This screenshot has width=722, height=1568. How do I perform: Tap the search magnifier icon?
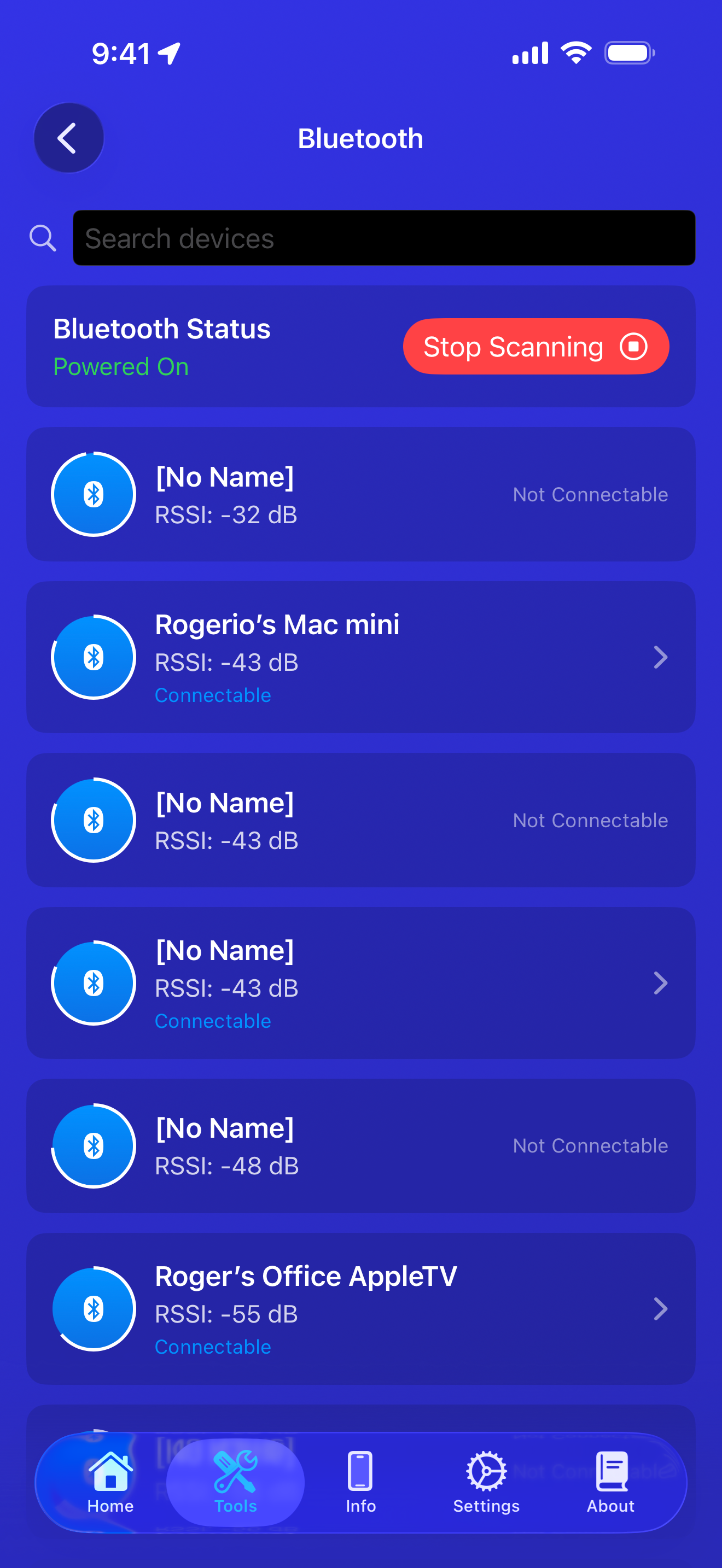coord(42,238)
